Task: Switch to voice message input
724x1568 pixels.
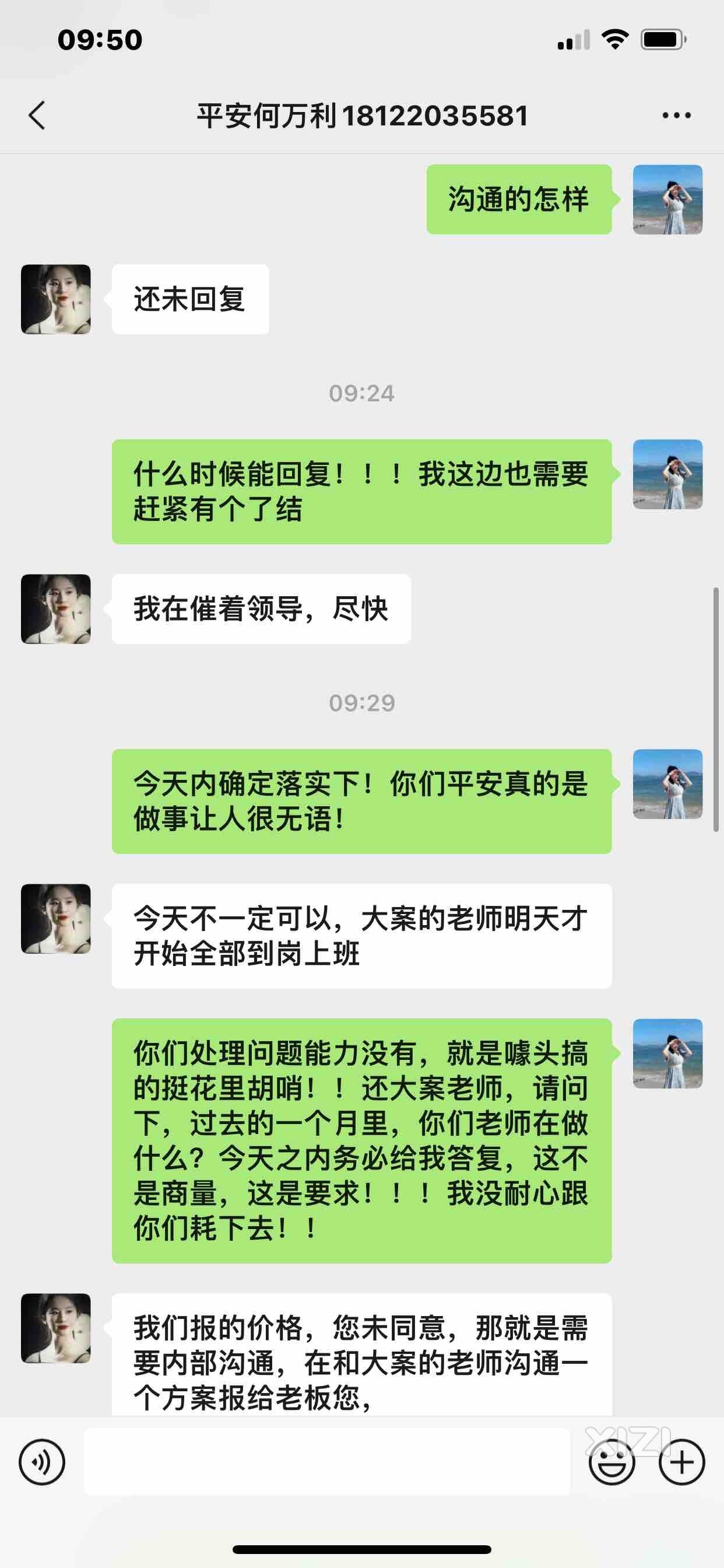Action: [x=41, y=1461]
